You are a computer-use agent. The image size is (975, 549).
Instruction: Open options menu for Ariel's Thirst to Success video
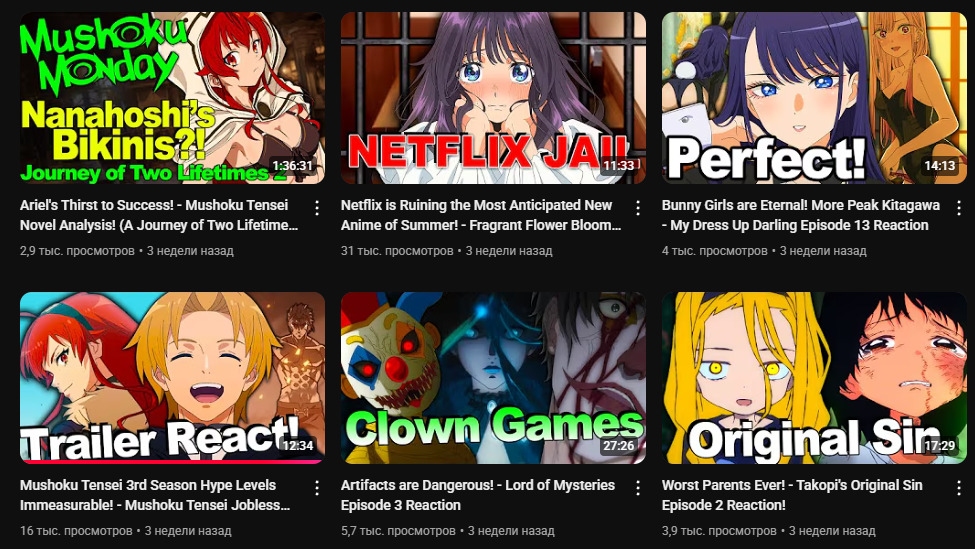point(317,208)
